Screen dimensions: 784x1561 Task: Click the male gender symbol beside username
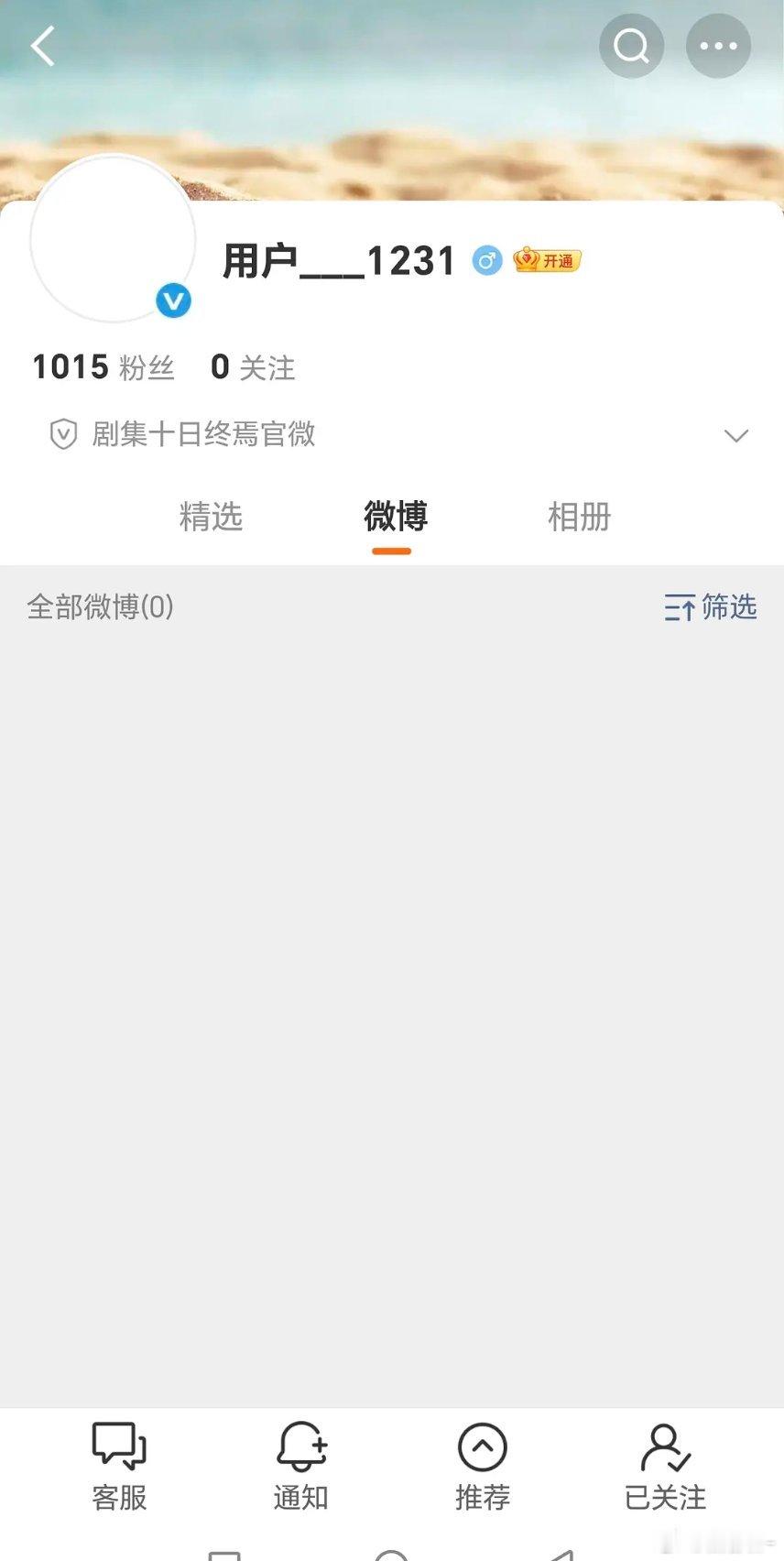pos(486,261)
